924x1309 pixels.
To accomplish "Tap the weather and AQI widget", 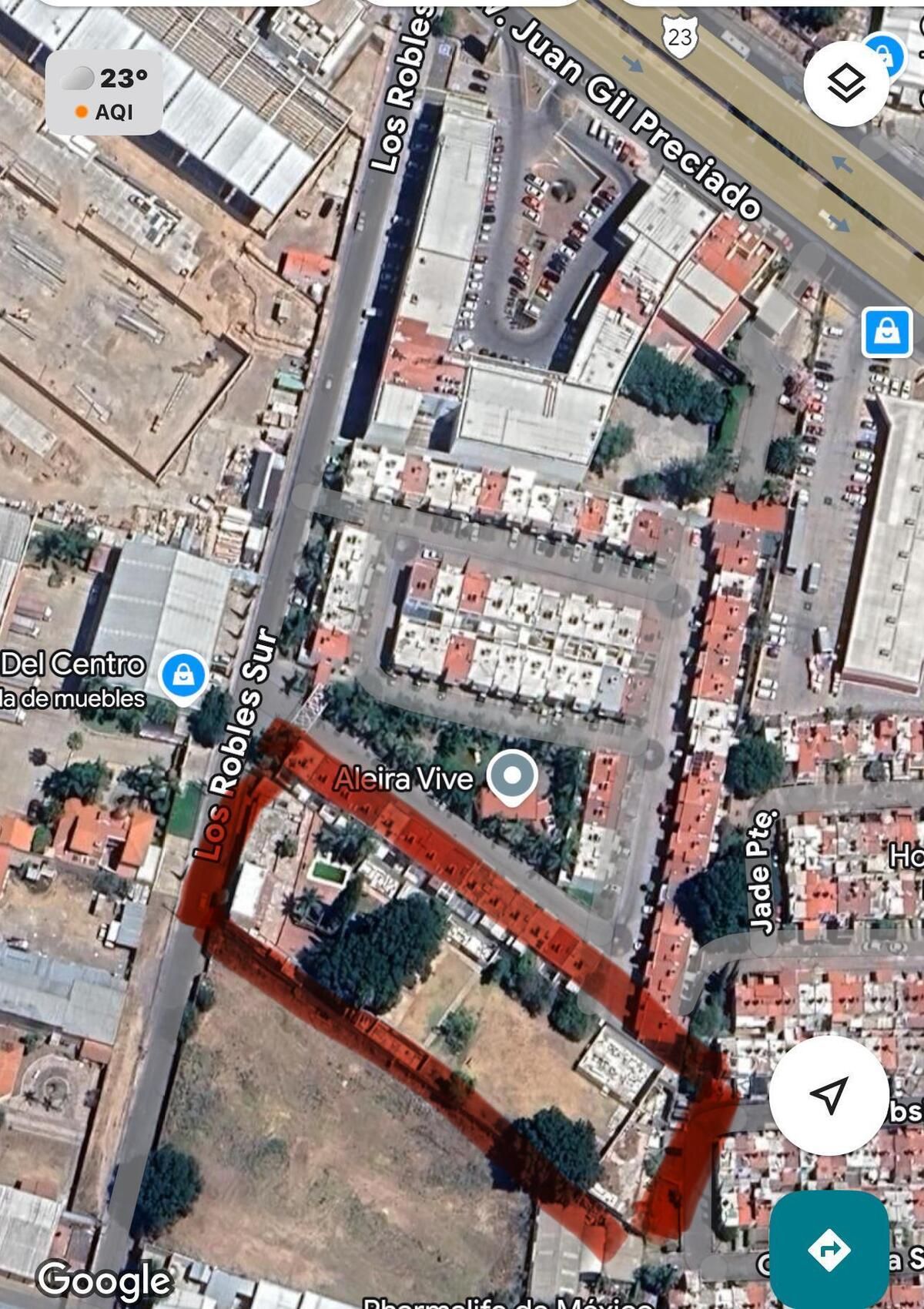I will (x=104, y=93).
